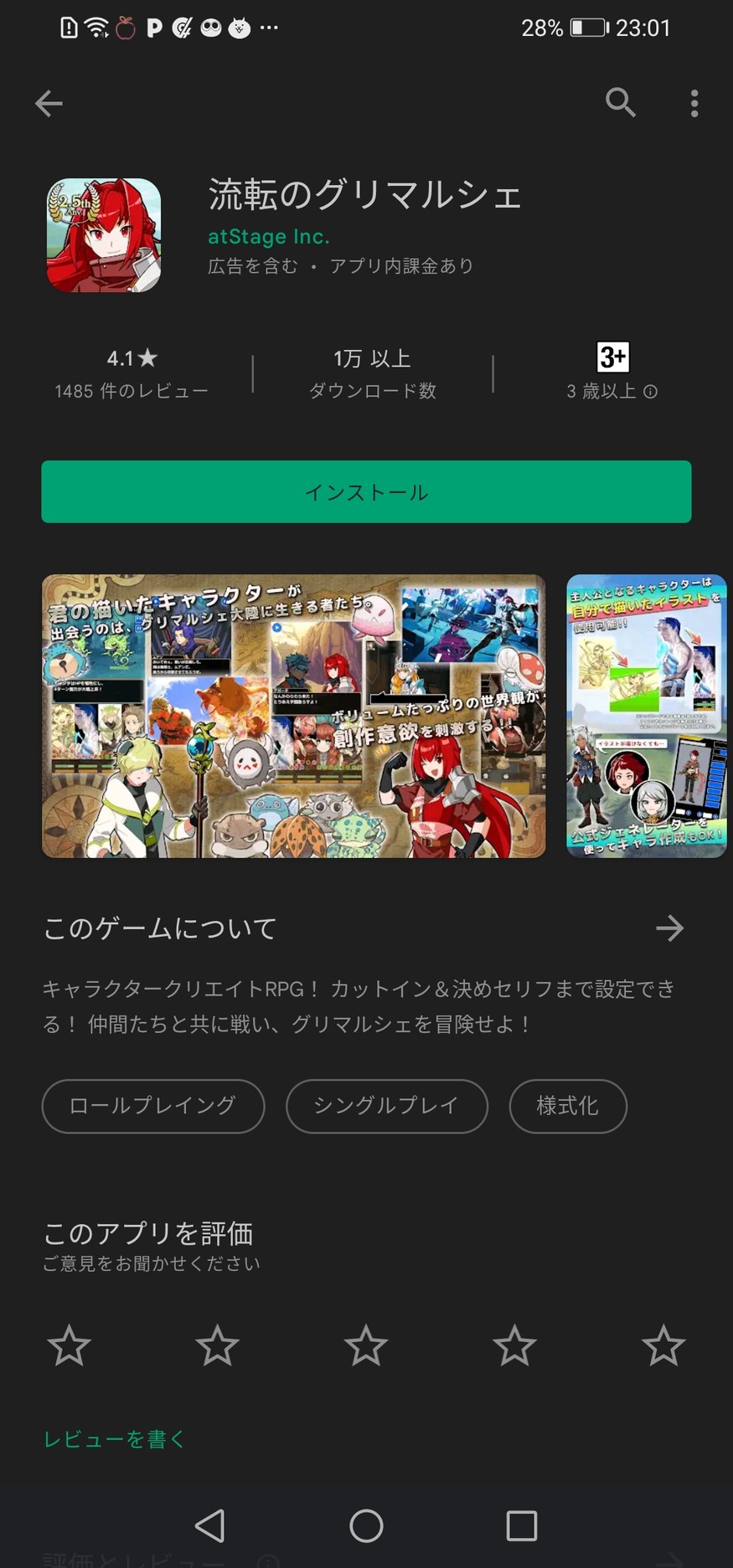Viewport: 733px width, 1568px height.
Task: Rate the app five stars
Action: tap(663, 1345)
